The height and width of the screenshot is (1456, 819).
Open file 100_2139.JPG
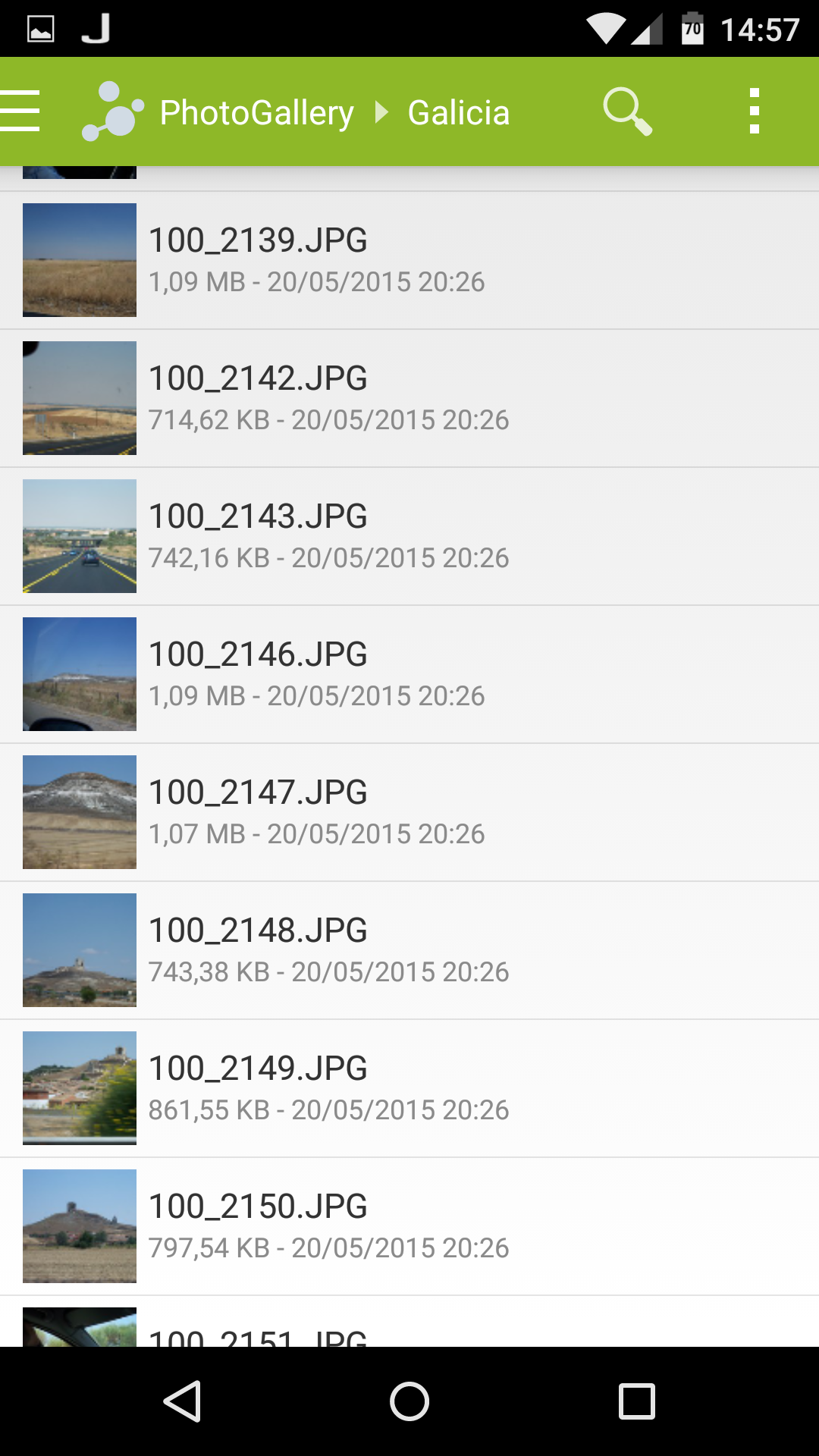[x=409, y=260]
